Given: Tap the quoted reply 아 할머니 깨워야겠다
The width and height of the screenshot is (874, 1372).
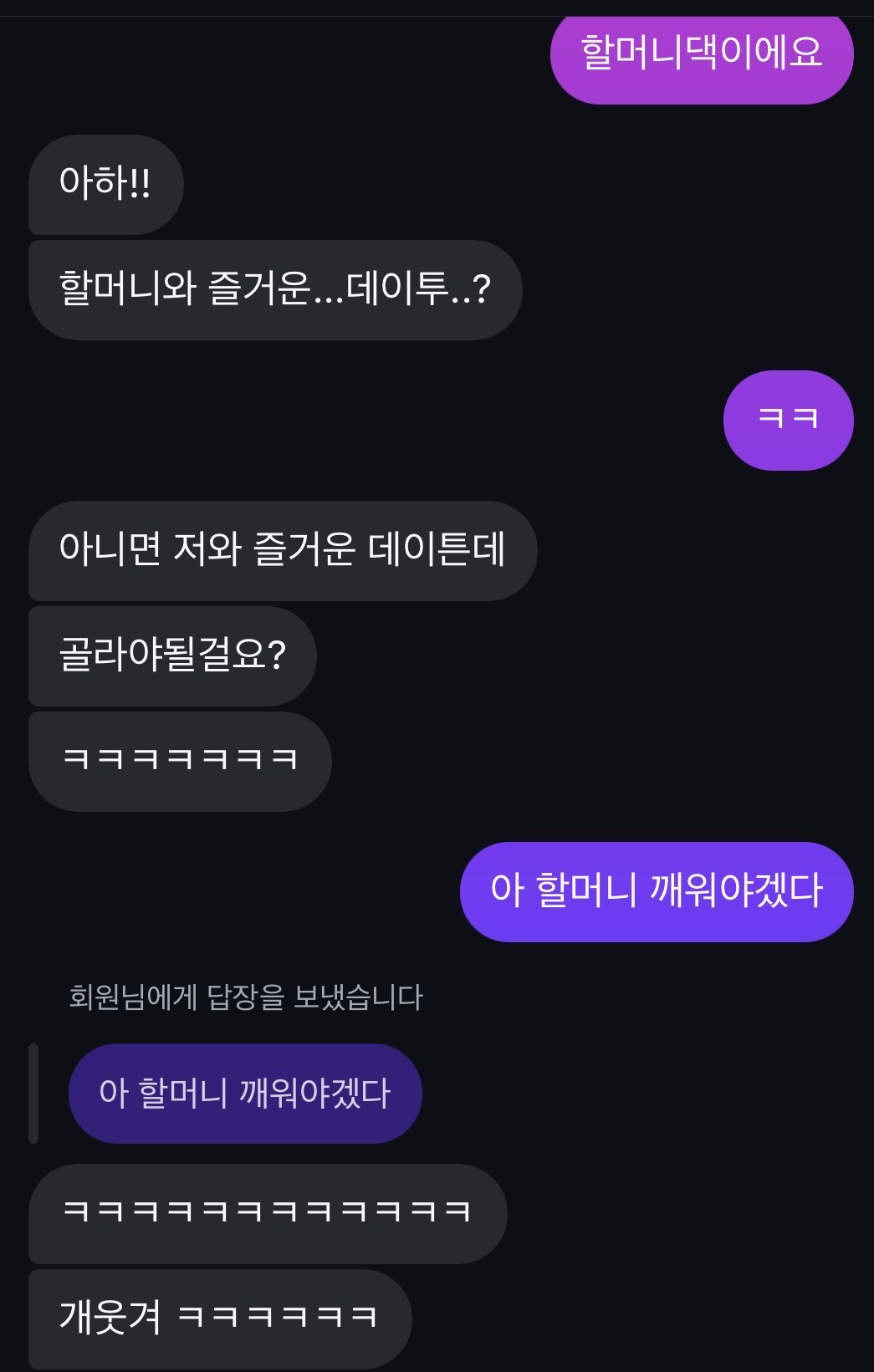Looking at the screenshot, I should (x=244, y=1093).
